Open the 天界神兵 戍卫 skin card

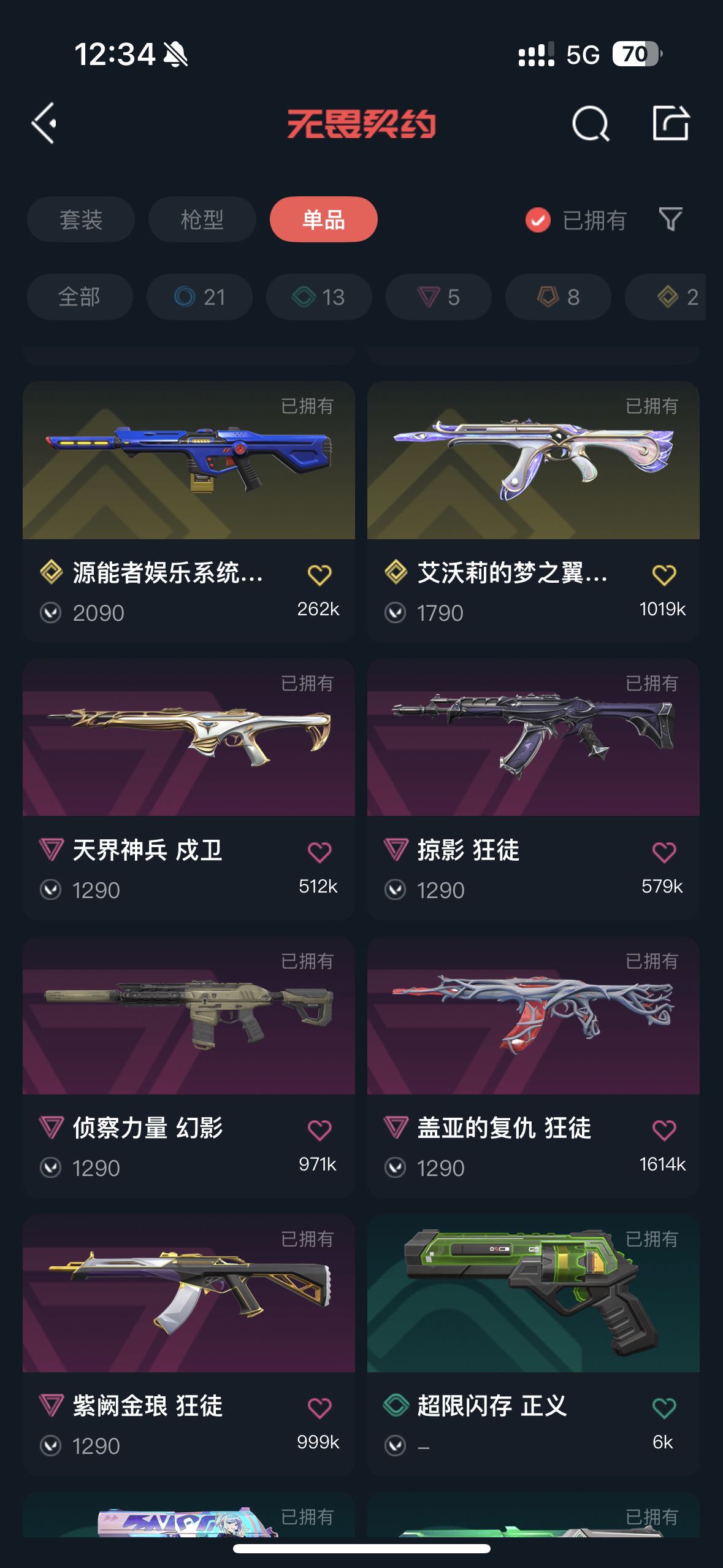(x=189, y=789)
